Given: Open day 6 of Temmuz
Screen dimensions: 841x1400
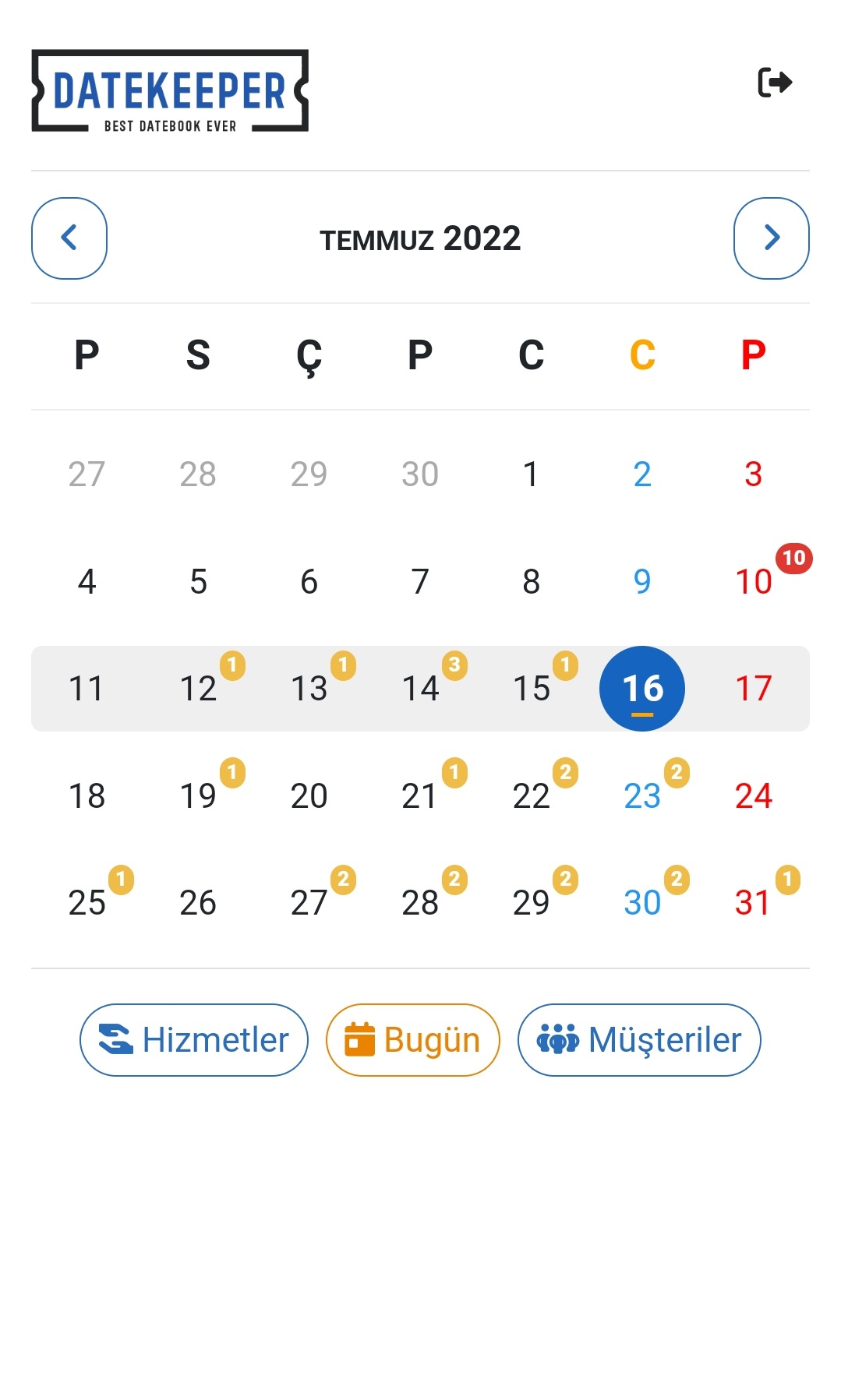Looking at the screenshot, I should 309,581.
